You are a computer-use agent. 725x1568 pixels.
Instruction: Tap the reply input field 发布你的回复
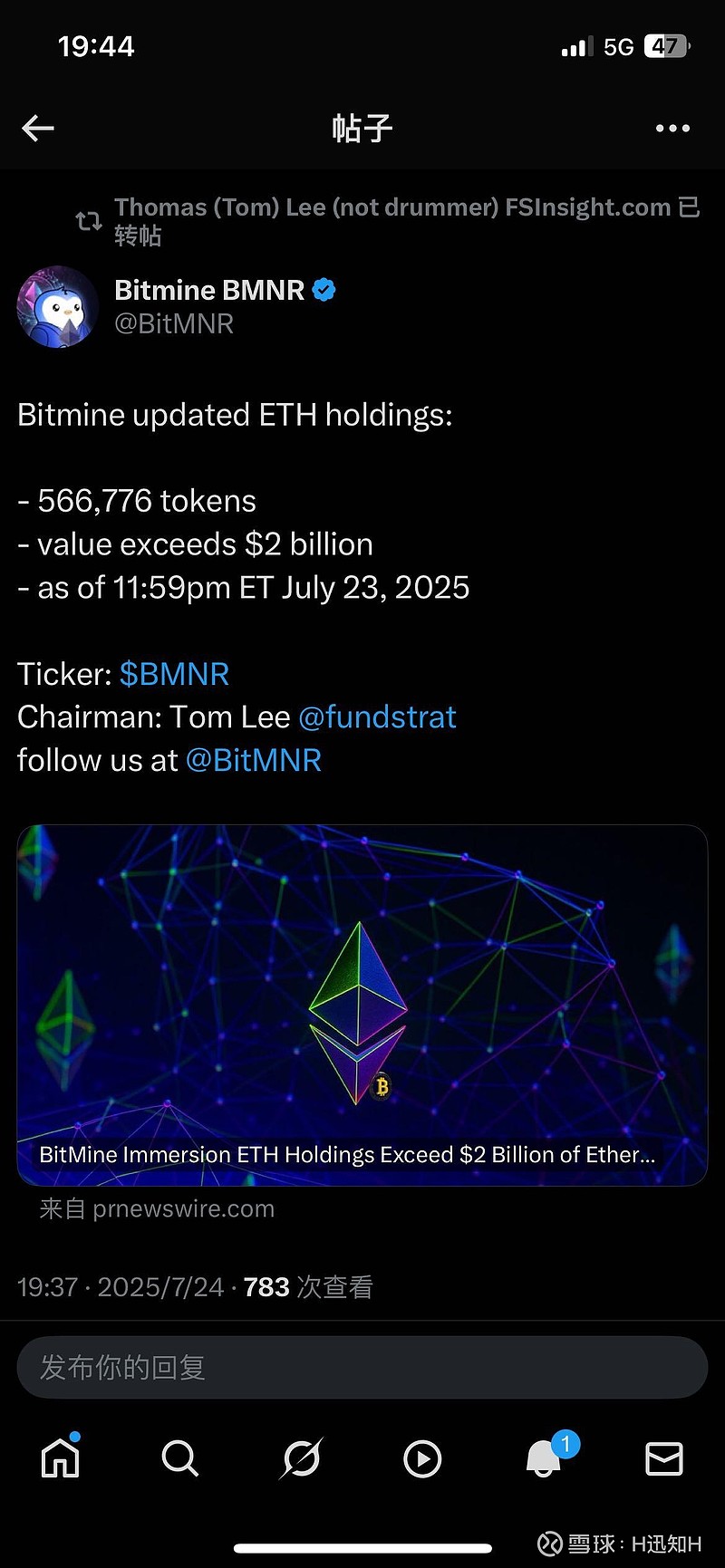362,1367
